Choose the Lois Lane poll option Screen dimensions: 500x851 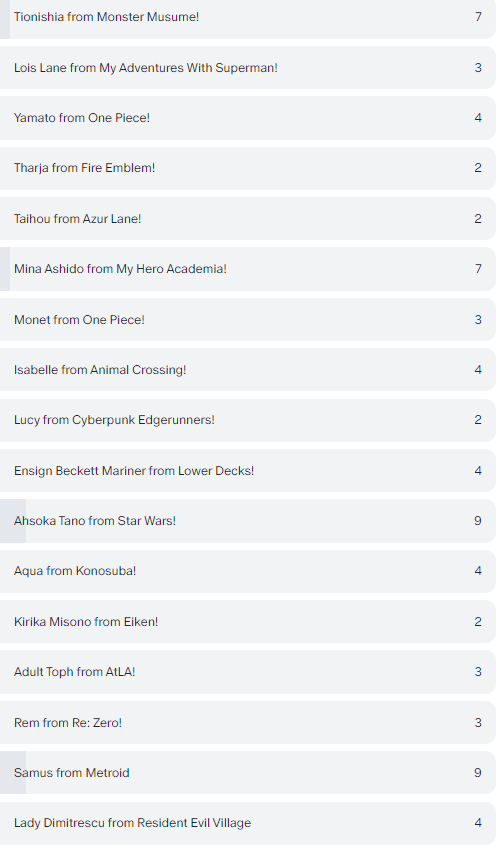248,68
